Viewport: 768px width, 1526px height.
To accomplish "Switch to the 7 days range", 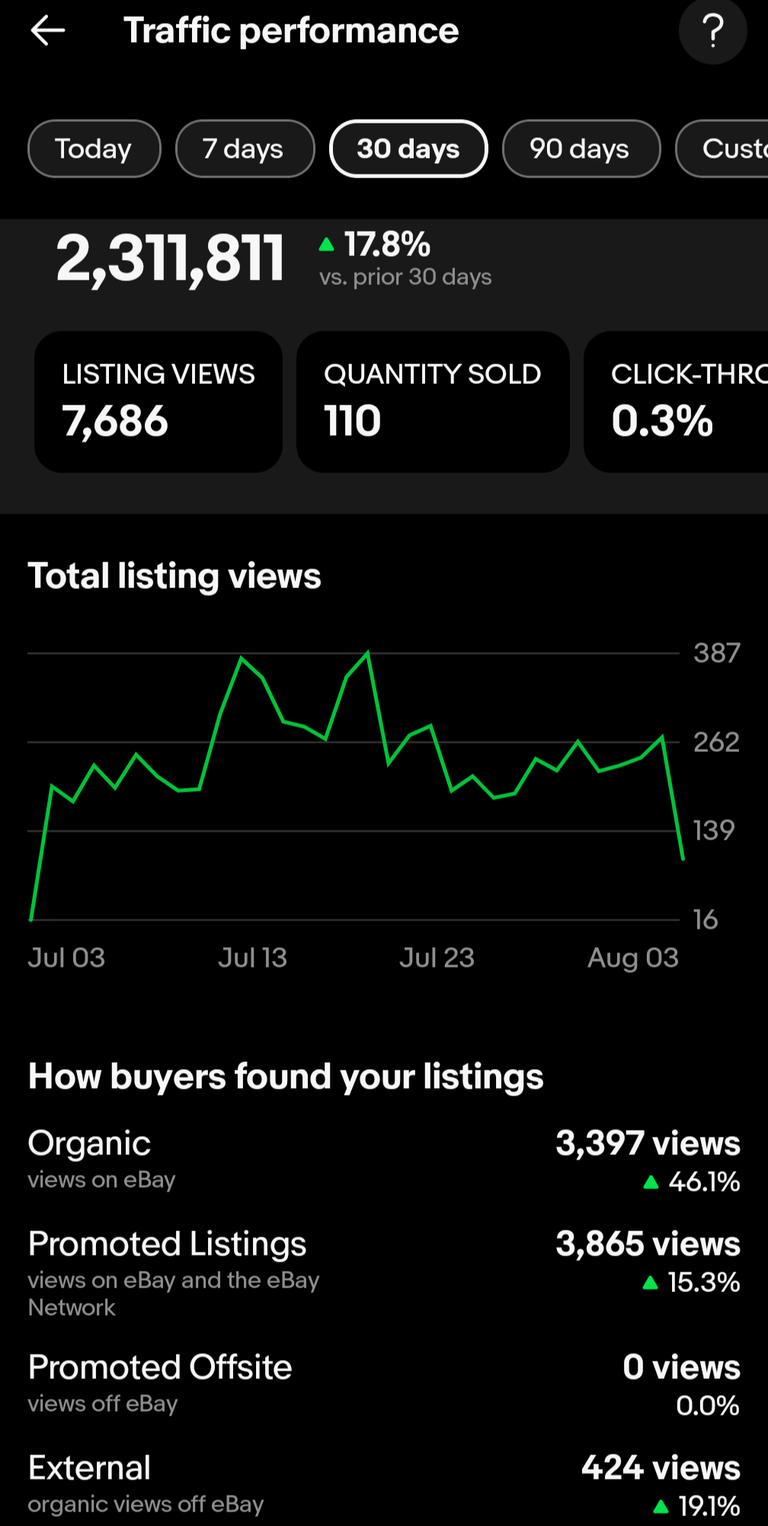I will pyautogui.click(x=245, y=149).
